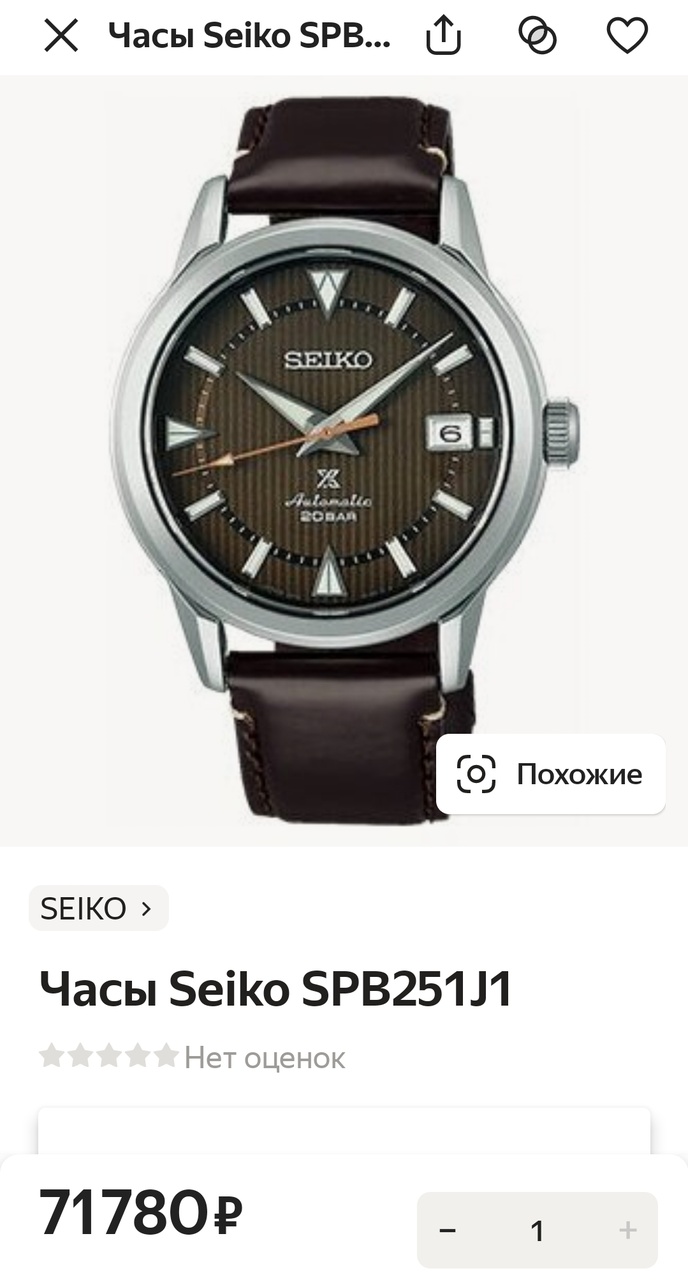The width and height of the screenshot is (688, 1280).
Task: Increase quantity with plus button
Action: click(x=627, y=1230)
